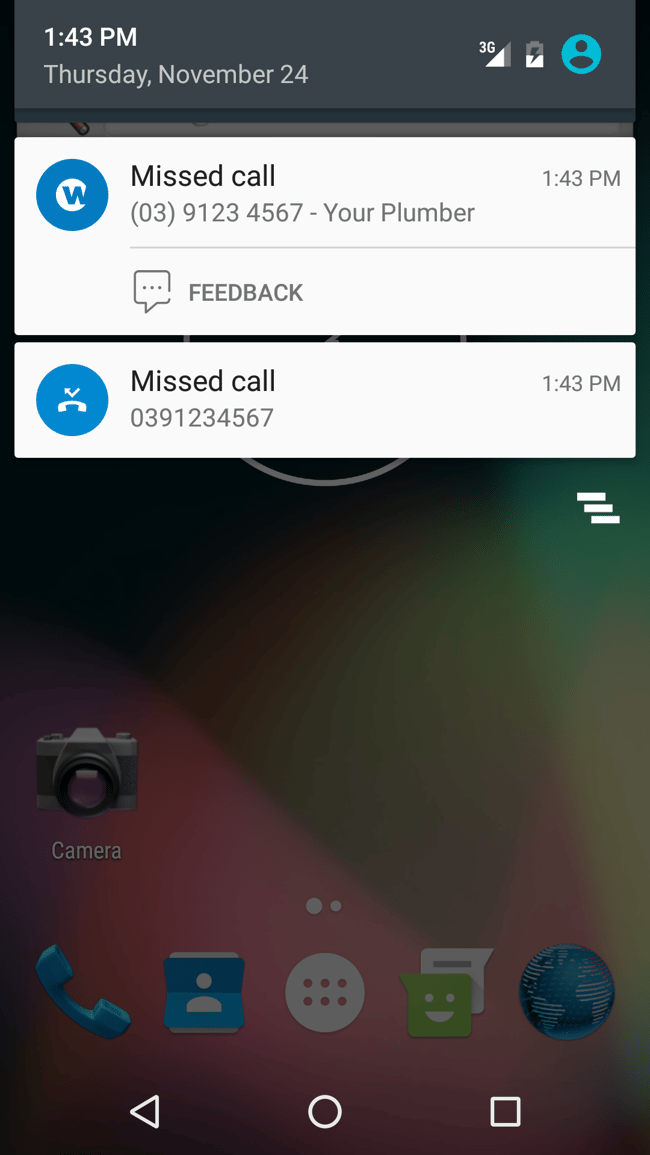Open missed call from Your Plumber

pos(324,194)
